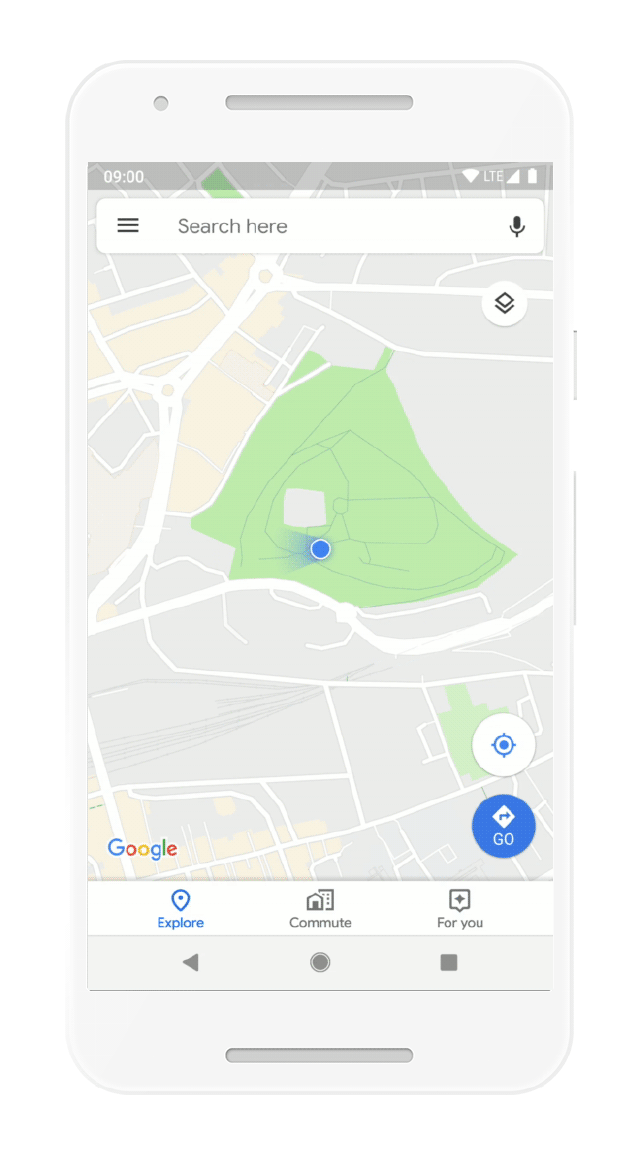Center map on my location
The image size is (640, 1152).
504,745
